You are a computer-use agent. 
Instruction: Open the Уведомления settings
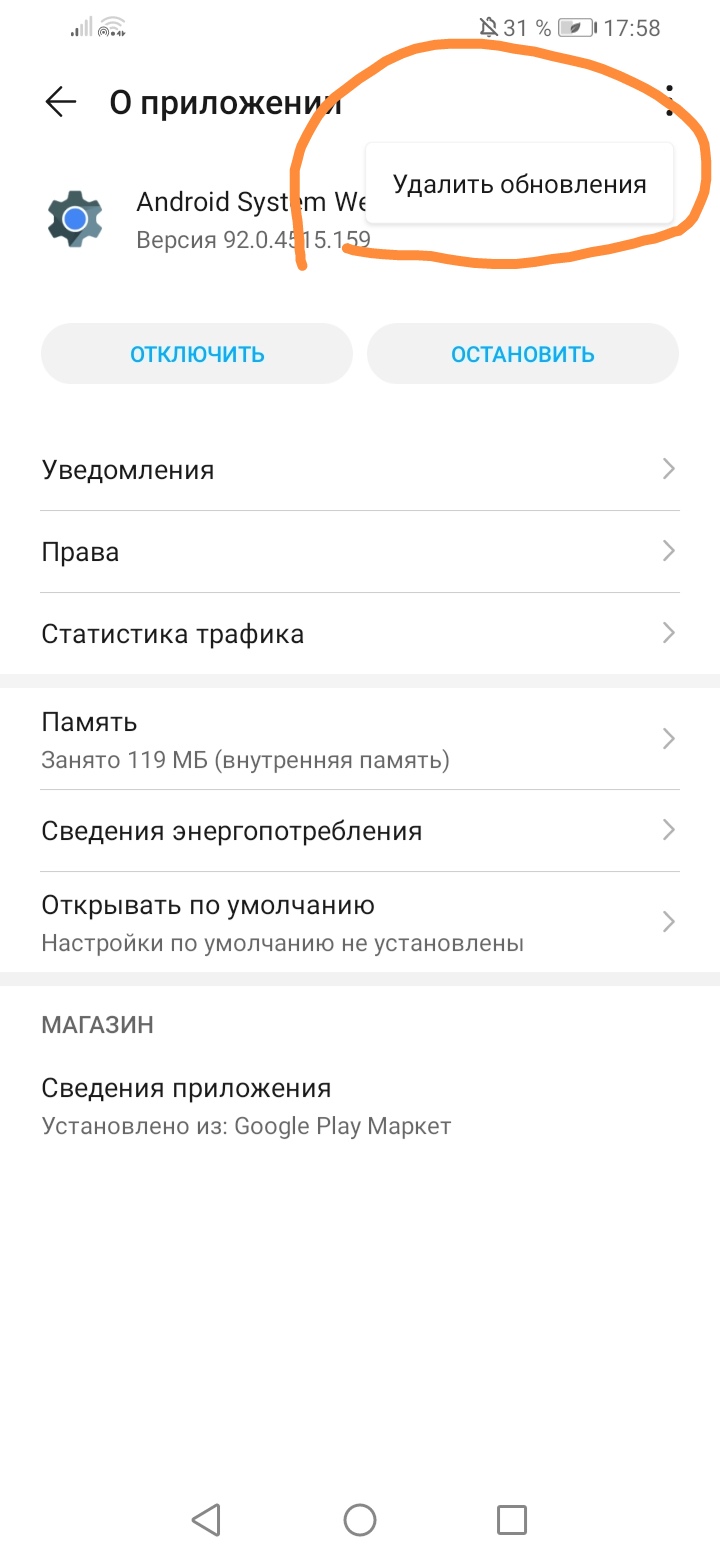360,470
